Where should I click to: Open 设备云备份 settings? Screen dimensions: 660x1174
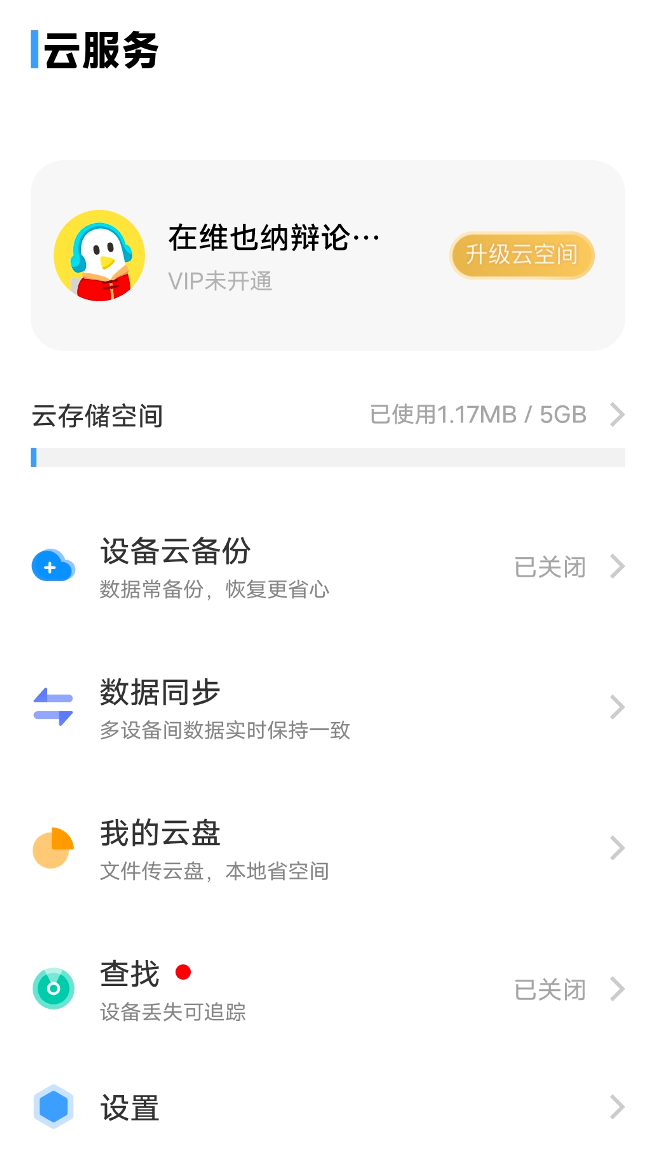pos(328,567)
